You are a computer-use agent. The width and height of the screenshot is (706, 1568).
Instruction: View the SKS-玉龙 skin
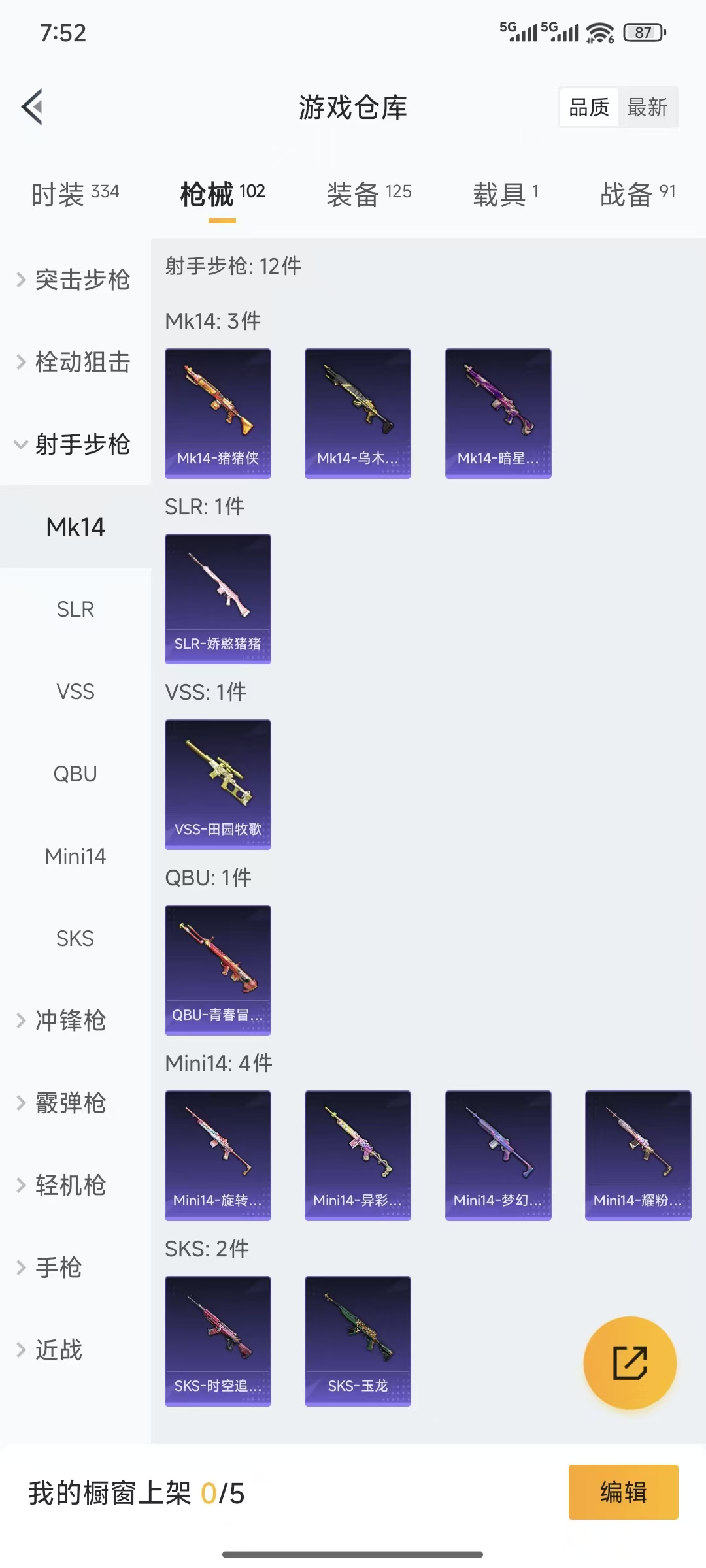point(358,1341)
